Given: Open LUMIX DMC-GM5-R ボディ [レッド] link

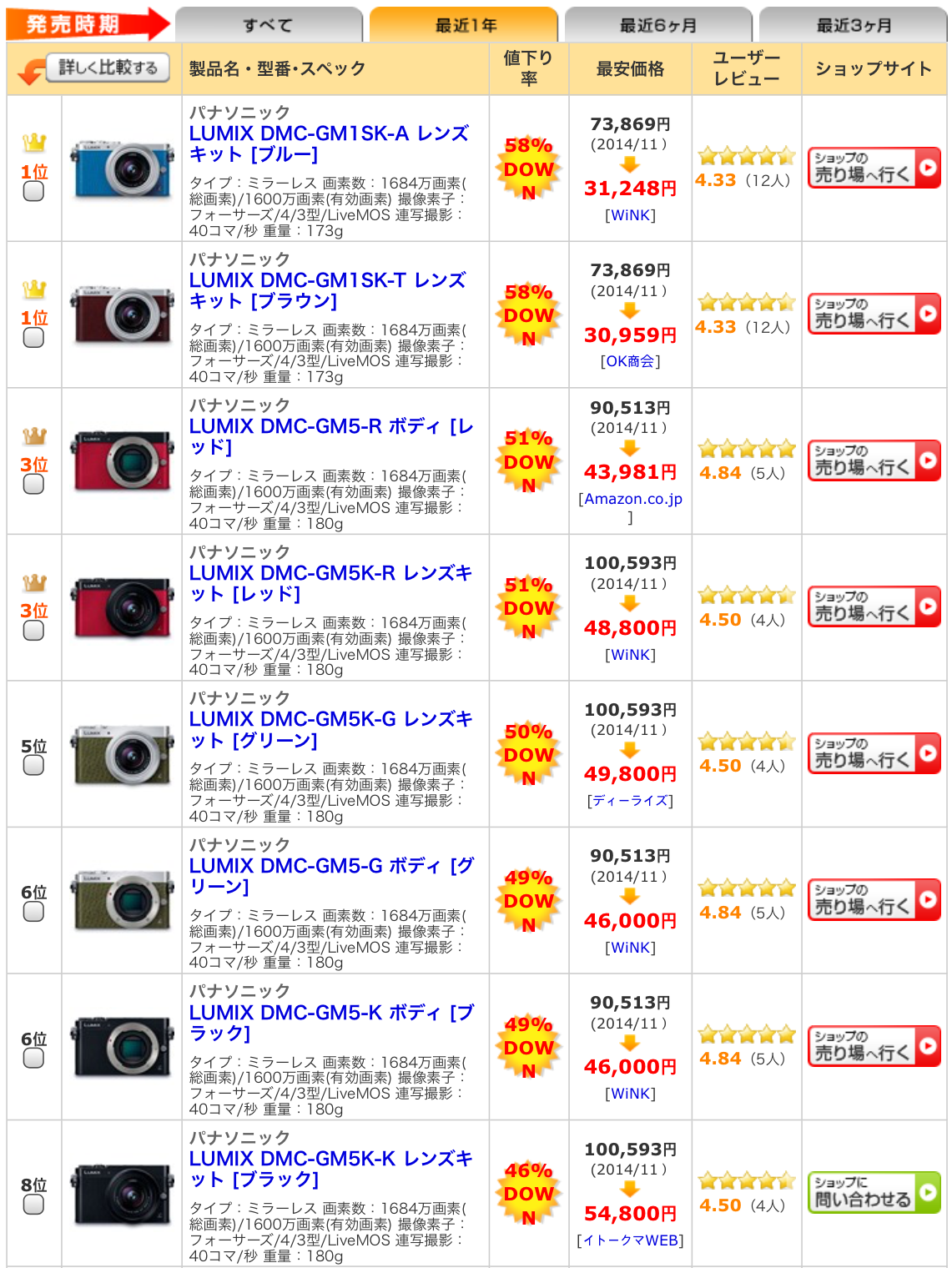Looking at the screenshot, I should click(x=330, y=436).
